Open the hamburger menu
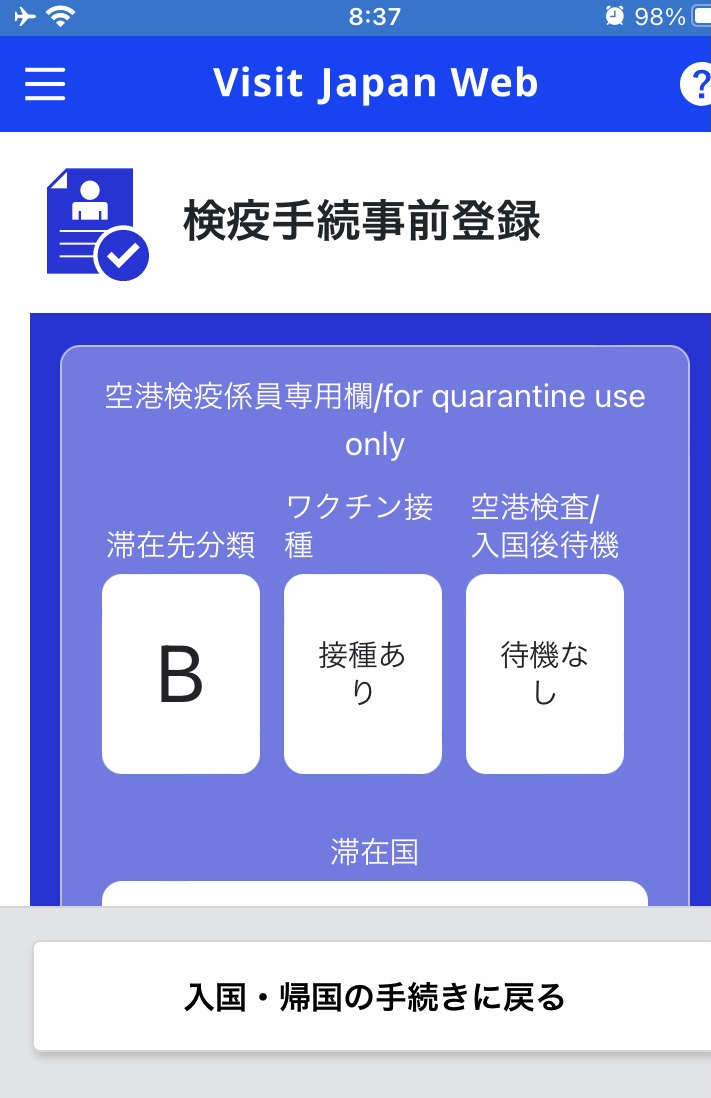 pyautogui.click(x=45, y=84)
